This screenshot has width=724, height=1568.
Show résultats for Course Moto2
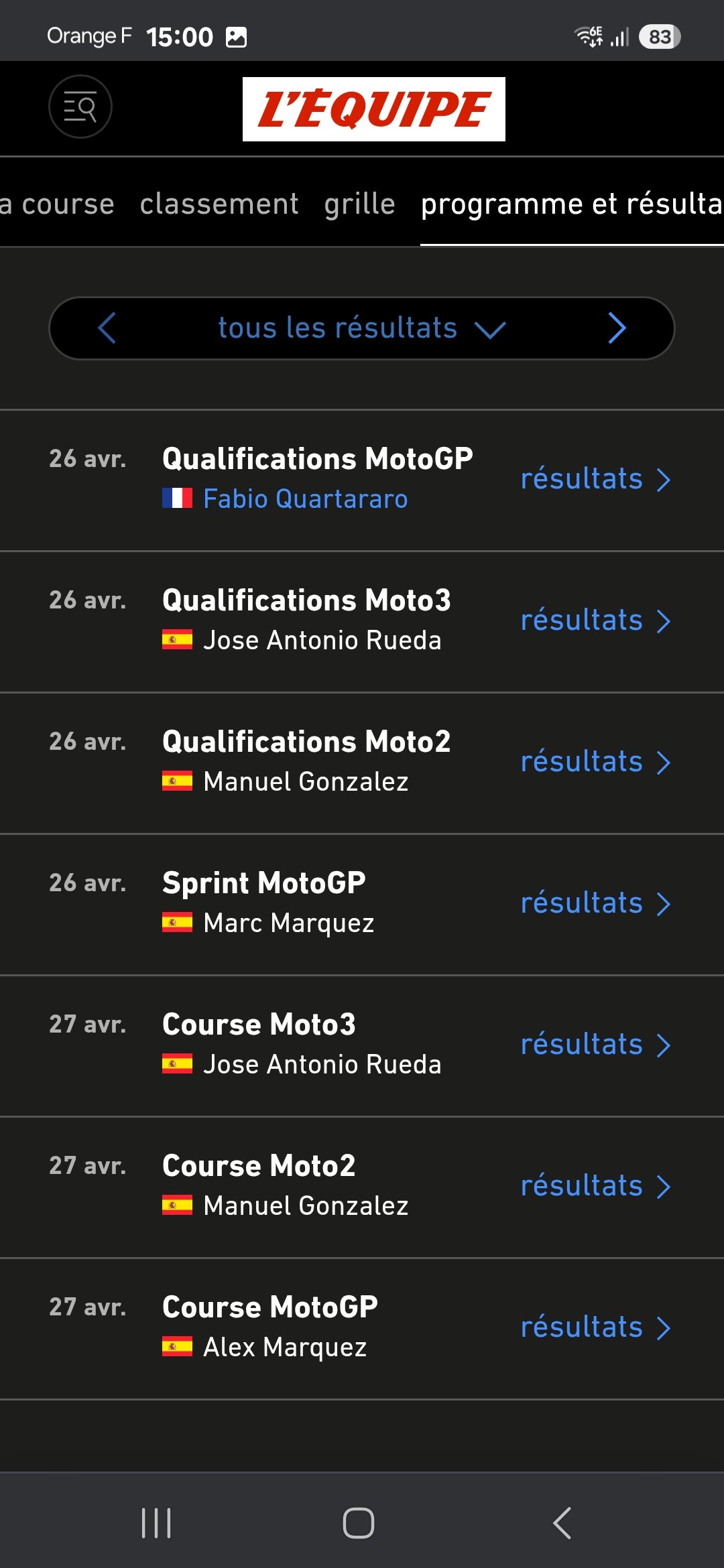point(595,1186)
